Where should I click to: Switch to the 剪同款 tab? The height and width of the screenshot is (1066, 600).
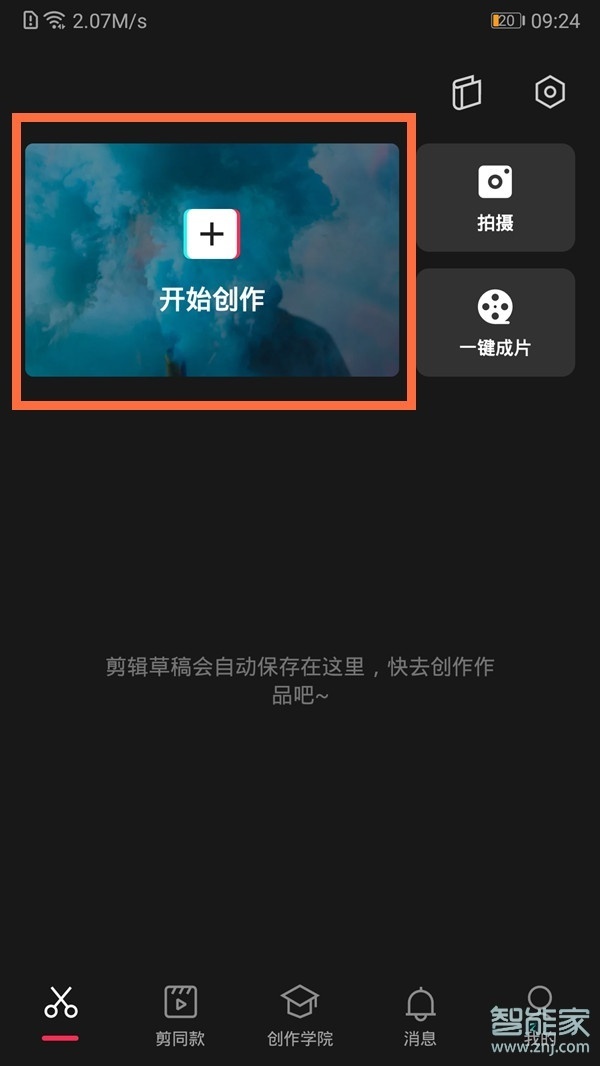pos(180,1015)
